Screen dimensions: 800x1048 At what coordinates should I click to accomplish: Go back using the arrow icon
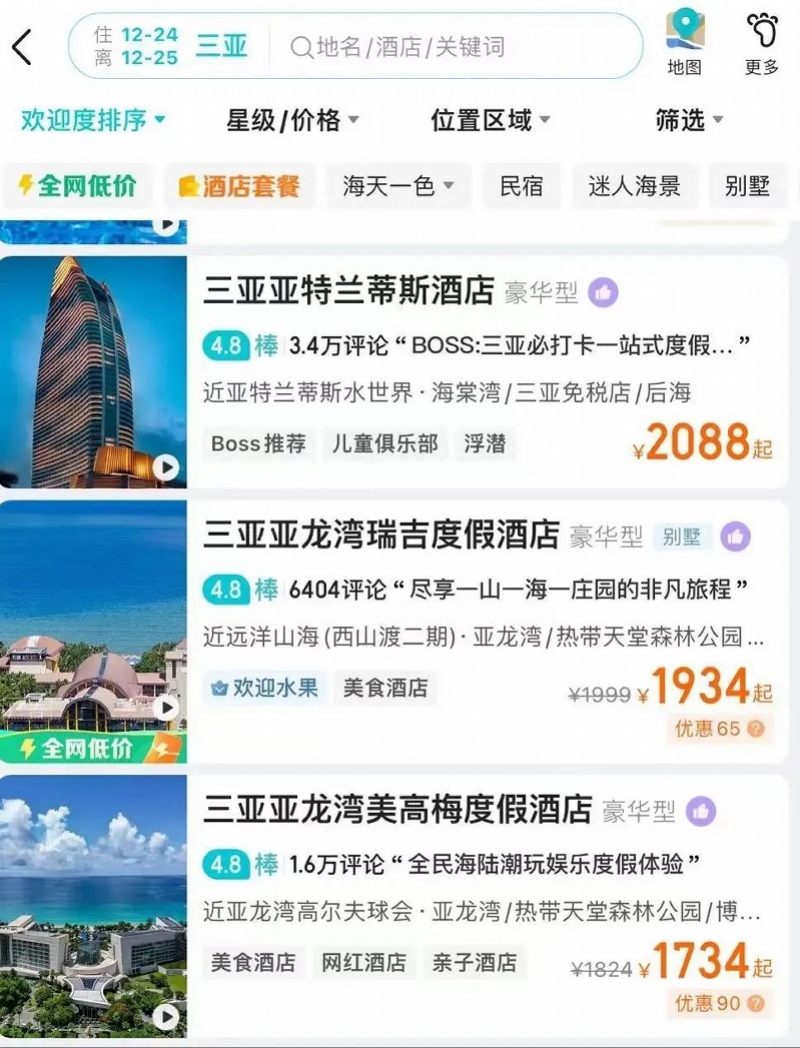coord(22,47)
